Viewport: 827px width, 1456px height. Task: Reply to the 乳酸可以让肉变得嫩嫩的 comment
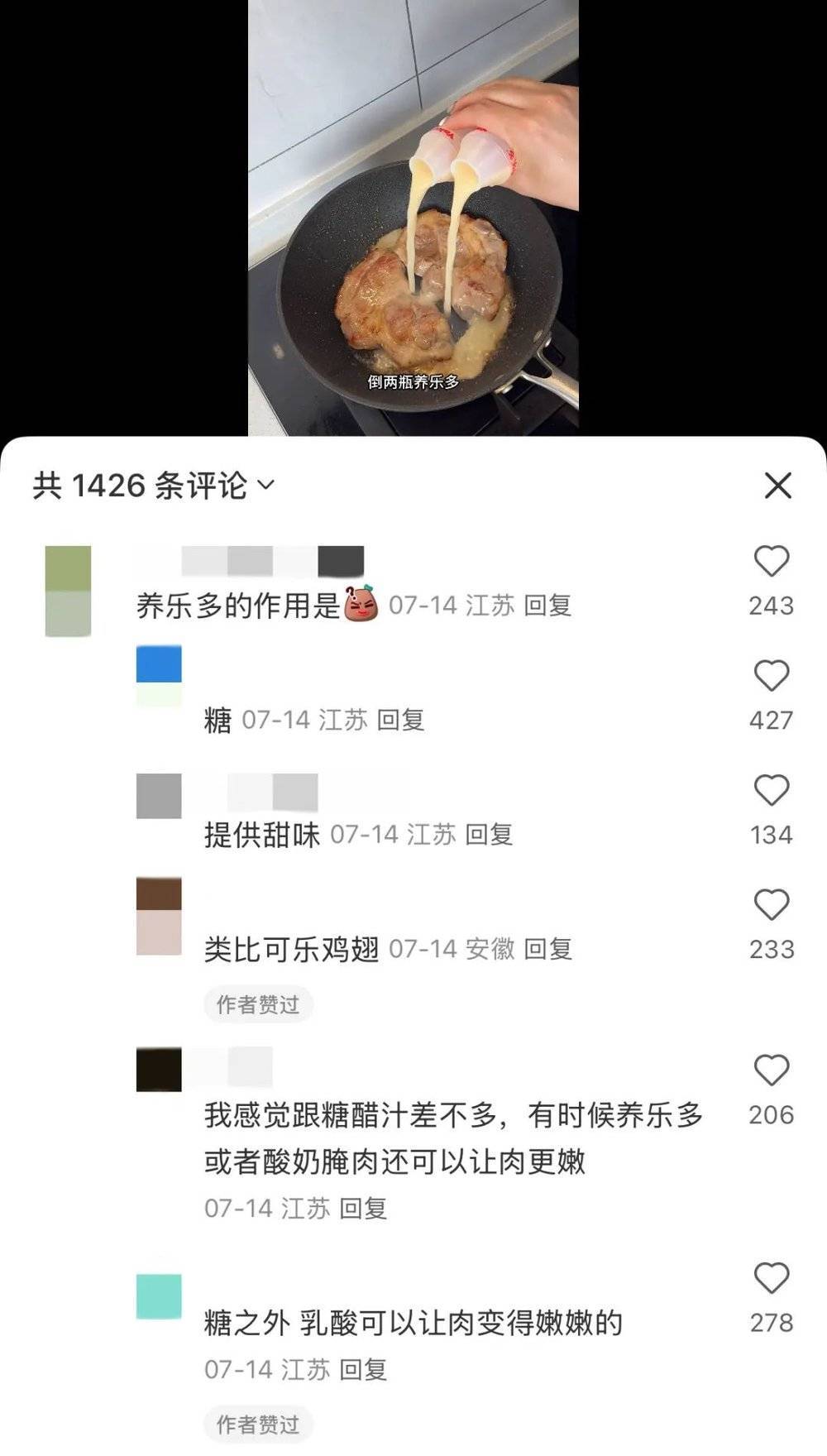point(363,1370)
